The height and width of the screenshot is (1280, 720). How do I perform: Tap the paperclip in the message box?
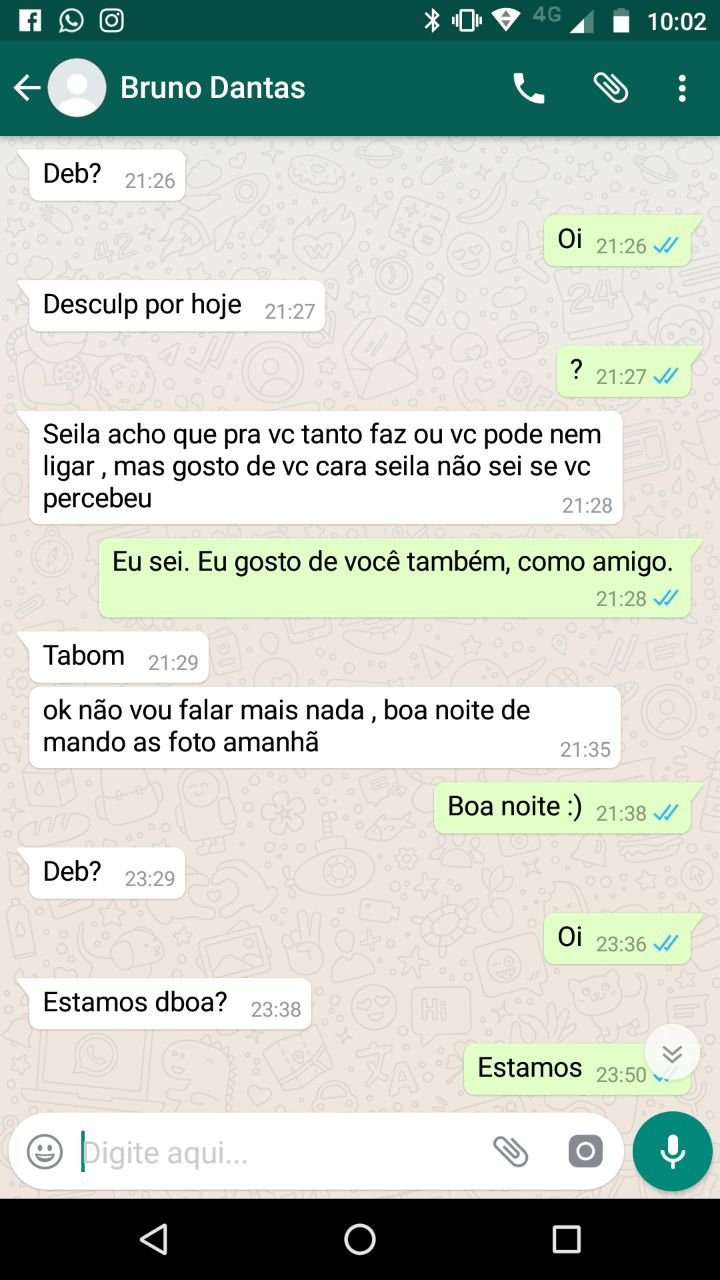(511, 1152)
